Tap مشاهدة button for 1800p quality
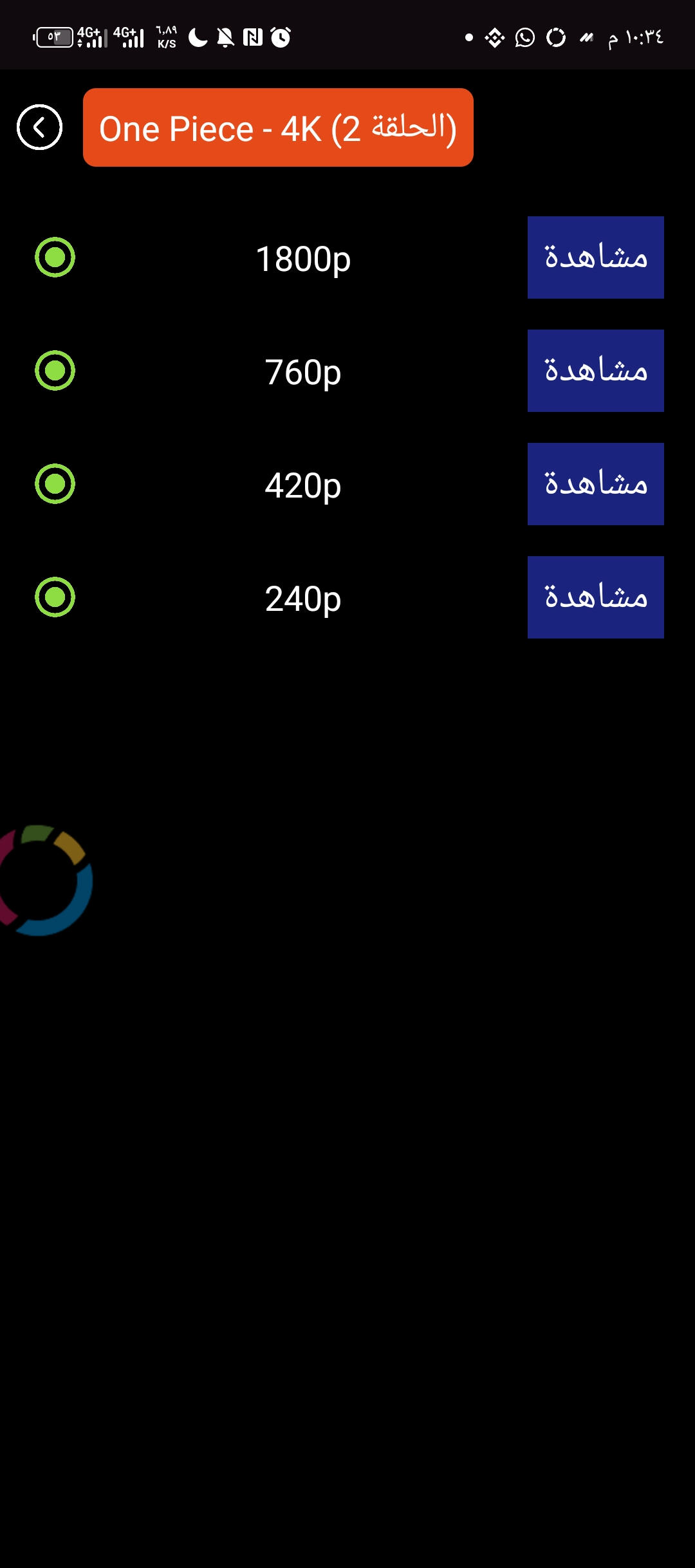This screenshot has width=695, height=1568. (595, 257)
